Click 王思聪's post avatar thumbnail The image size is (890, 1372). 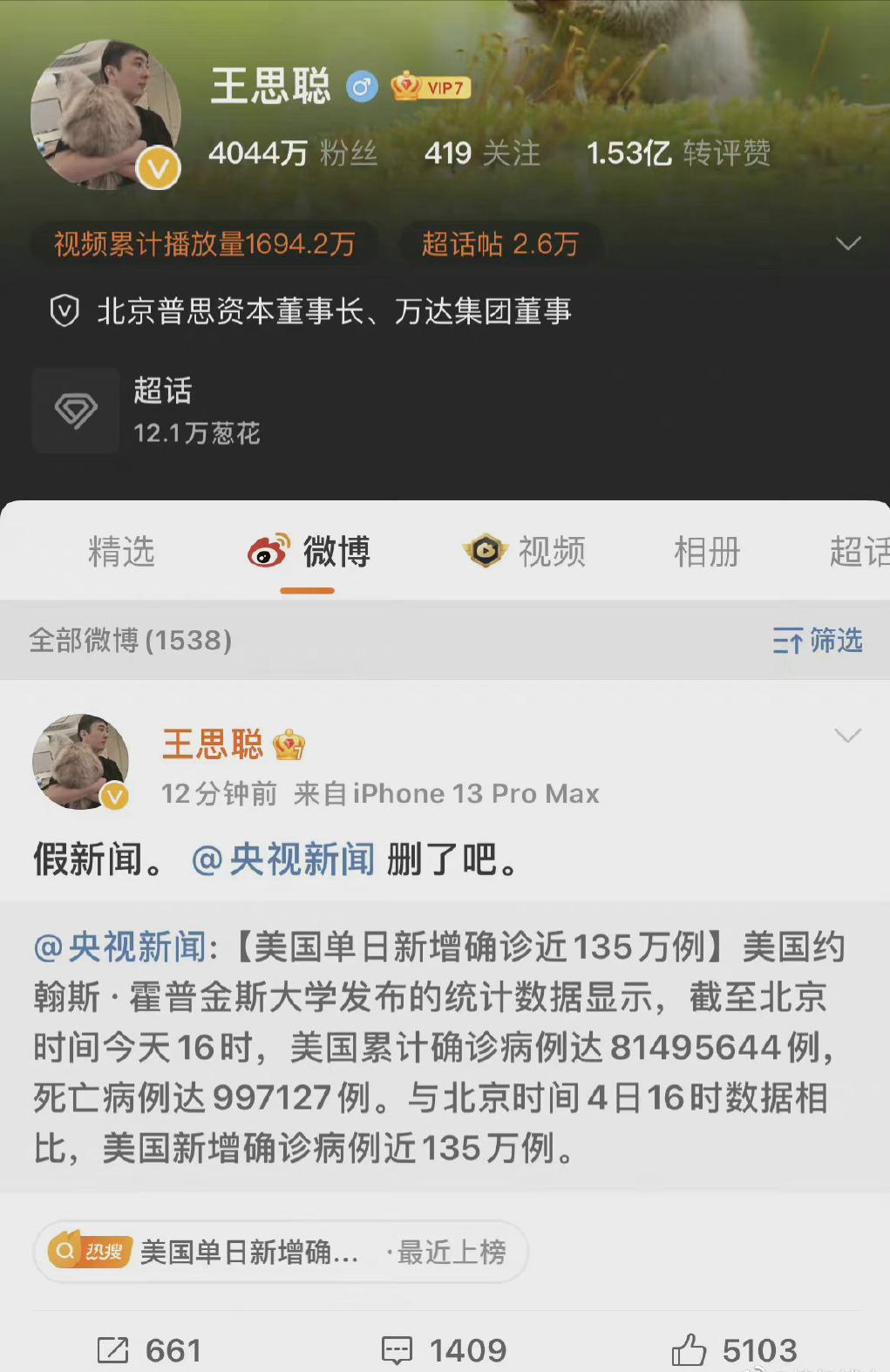pos(81,762)
